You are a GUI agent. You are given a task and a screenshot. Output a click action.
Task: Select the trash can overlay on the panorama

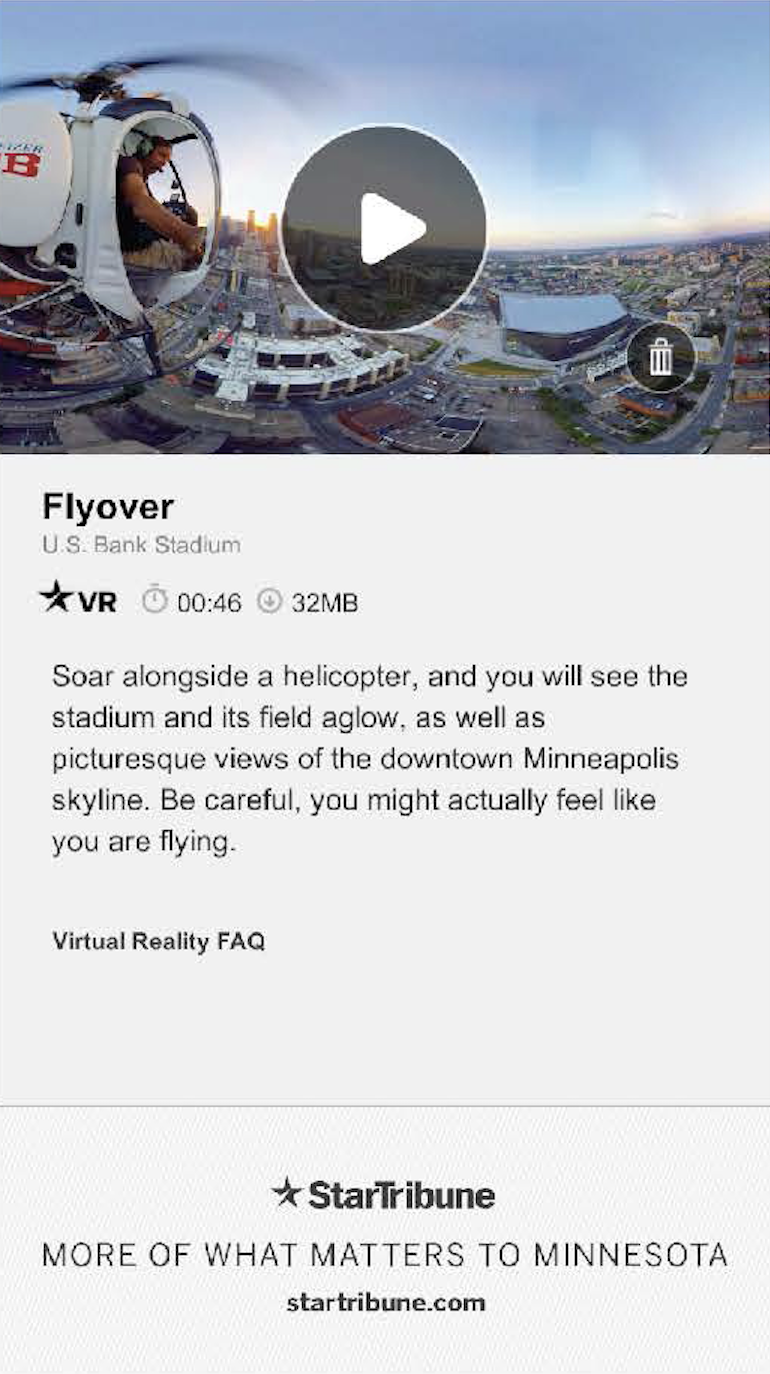[662, 358]
